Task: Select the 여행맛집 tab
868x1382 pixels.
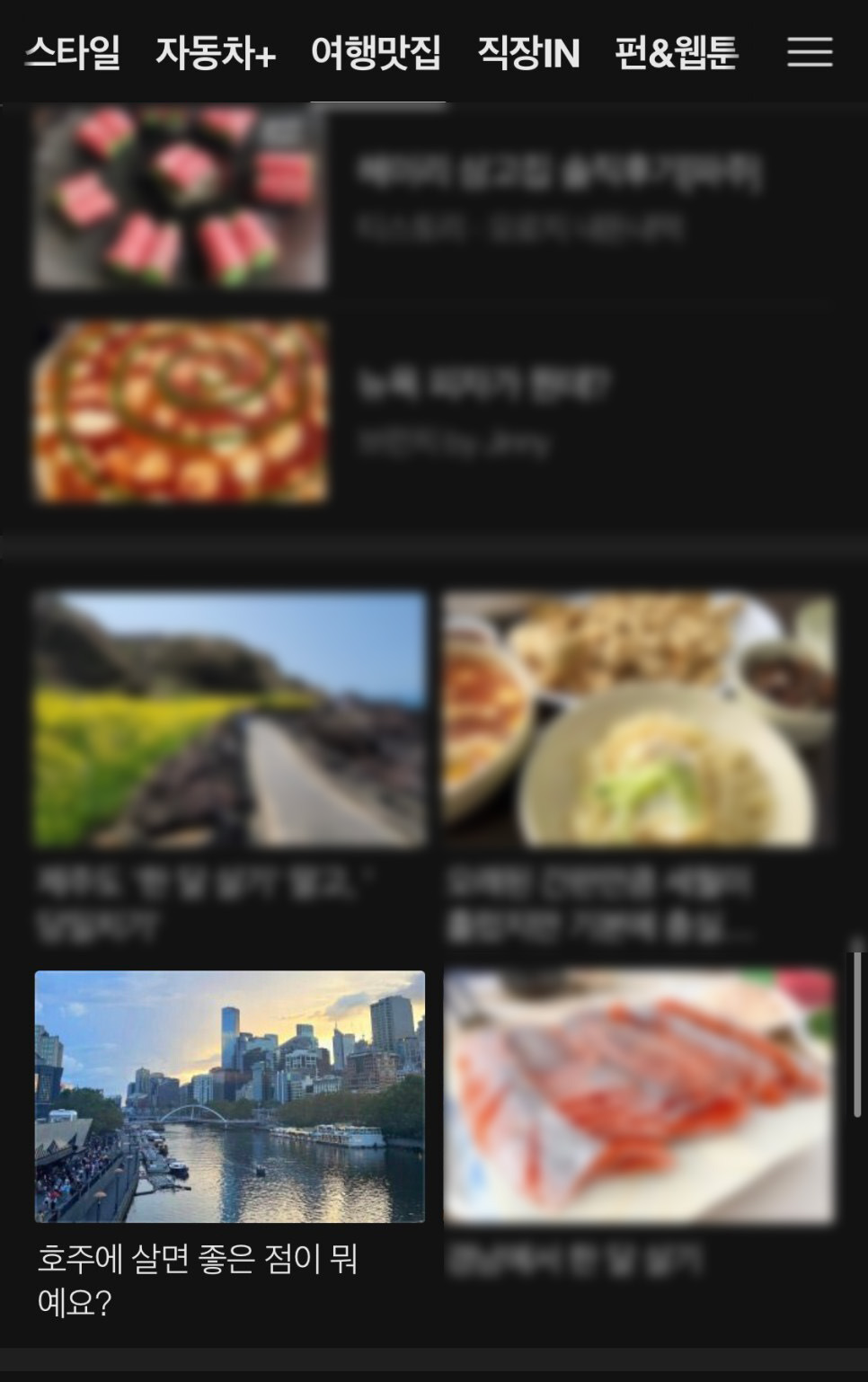Action: tap(376, 53)
